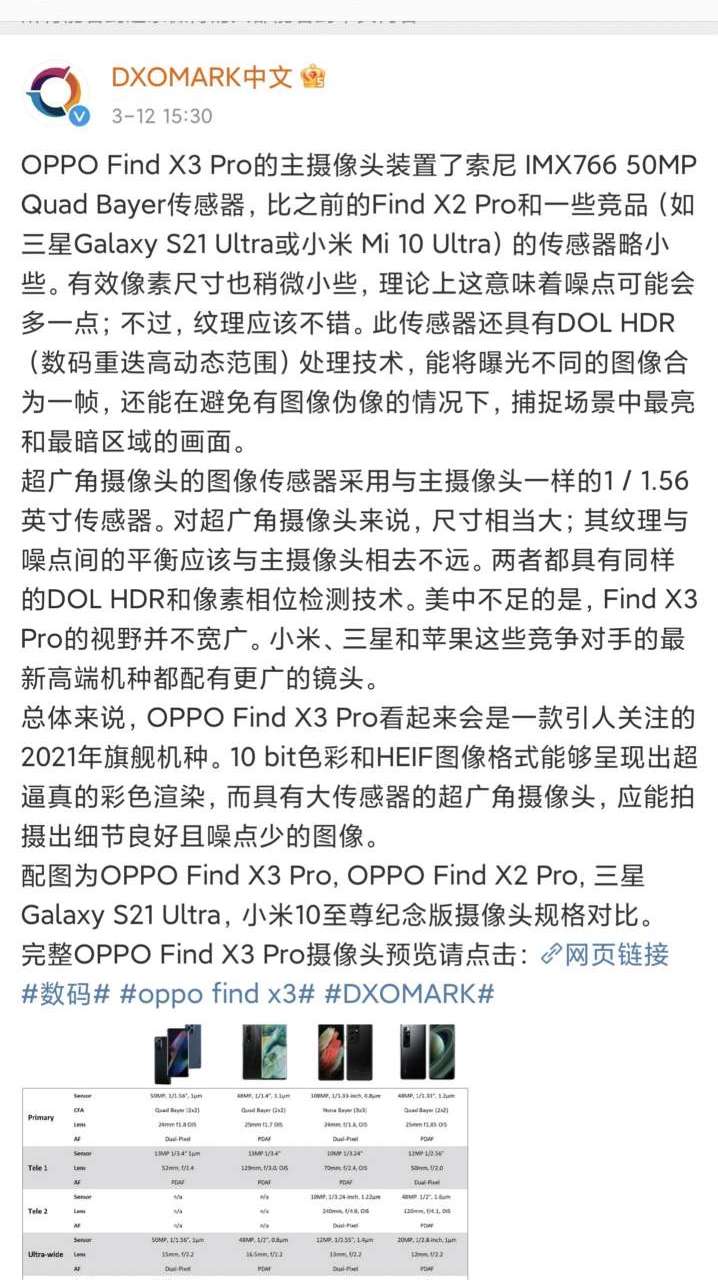Open DXOMARK中文 profile avatar

tap(57, 96)
